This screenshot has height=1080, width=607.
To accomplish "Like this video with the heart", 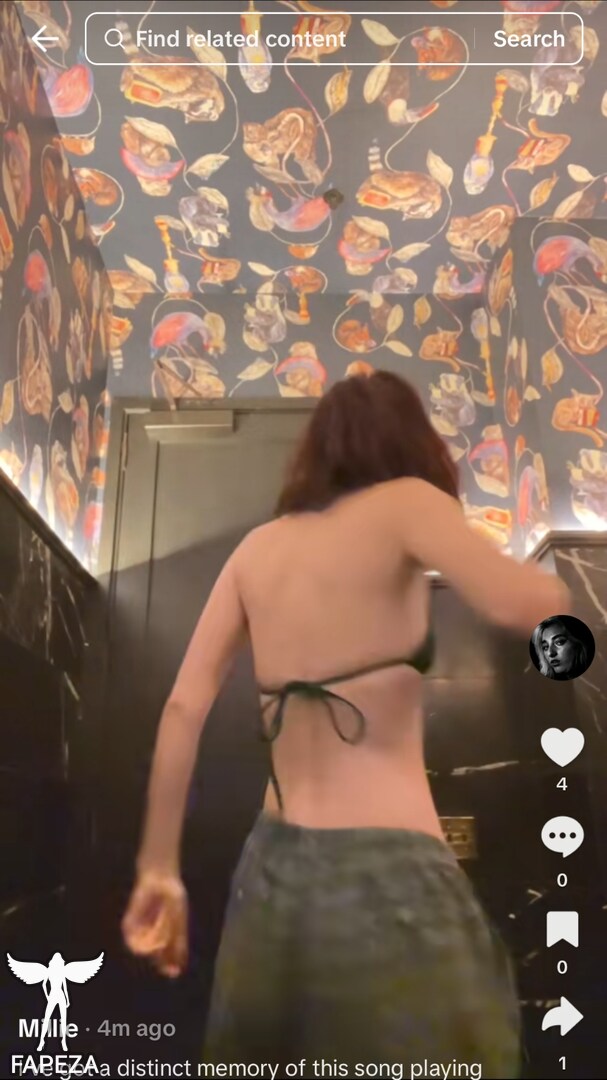I will [x=562, y=747].
